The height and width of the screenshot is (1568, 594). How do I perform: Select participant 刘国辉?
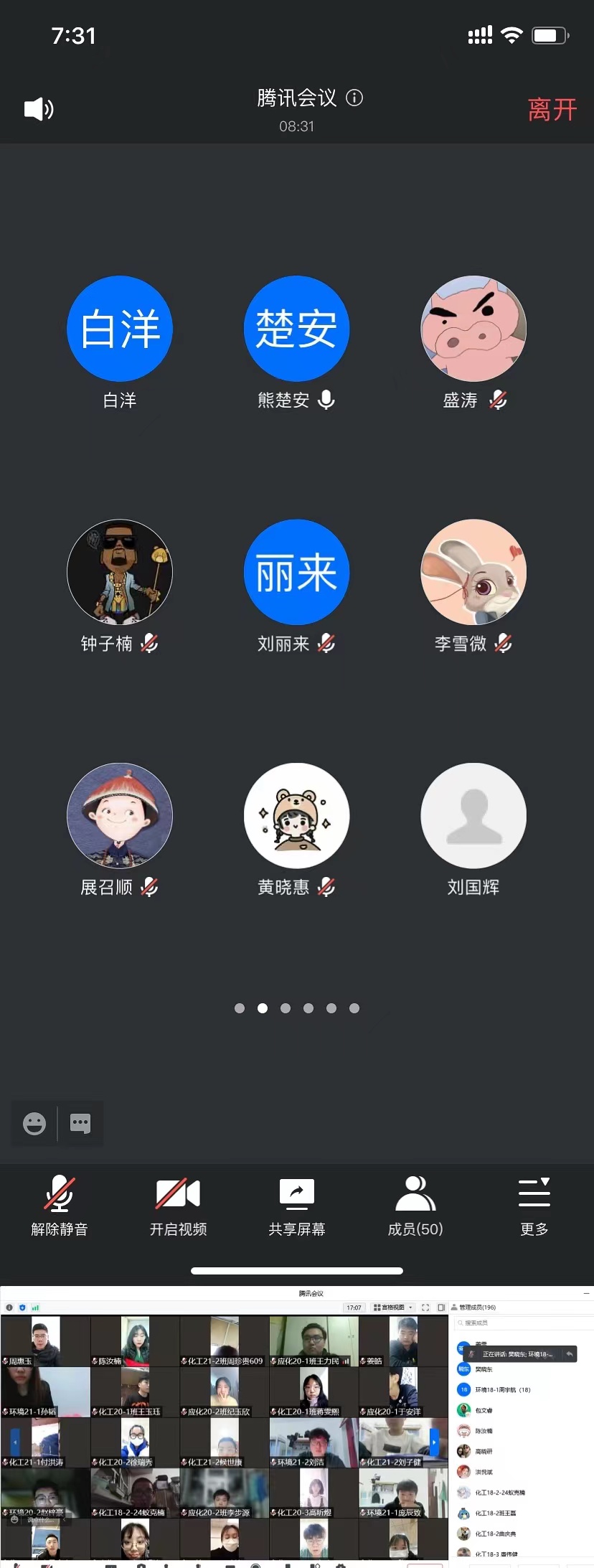pyautogui.click(x=473, y=816)
